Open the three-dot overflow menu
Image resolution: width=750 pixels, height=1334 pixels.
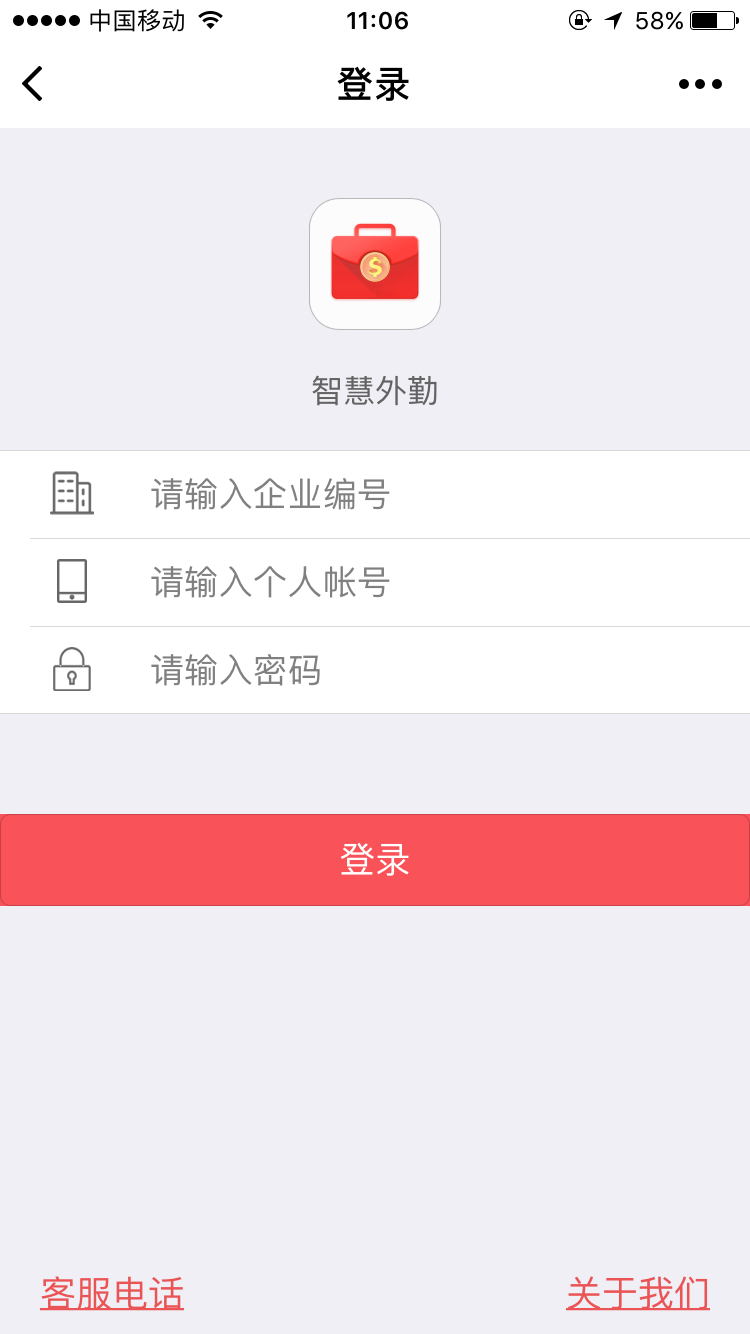[700, 84]
